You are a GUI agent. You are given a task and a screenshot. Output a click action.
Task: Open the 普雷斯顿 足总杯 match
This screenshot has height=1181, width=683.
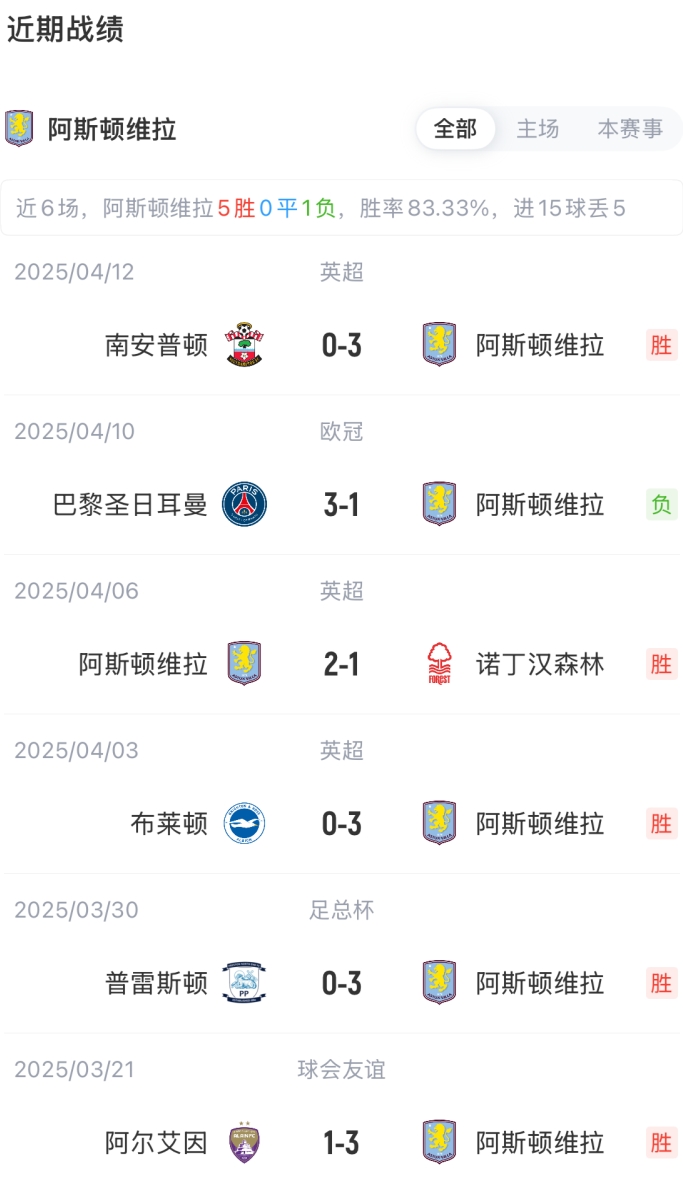(x=341, y=983)
